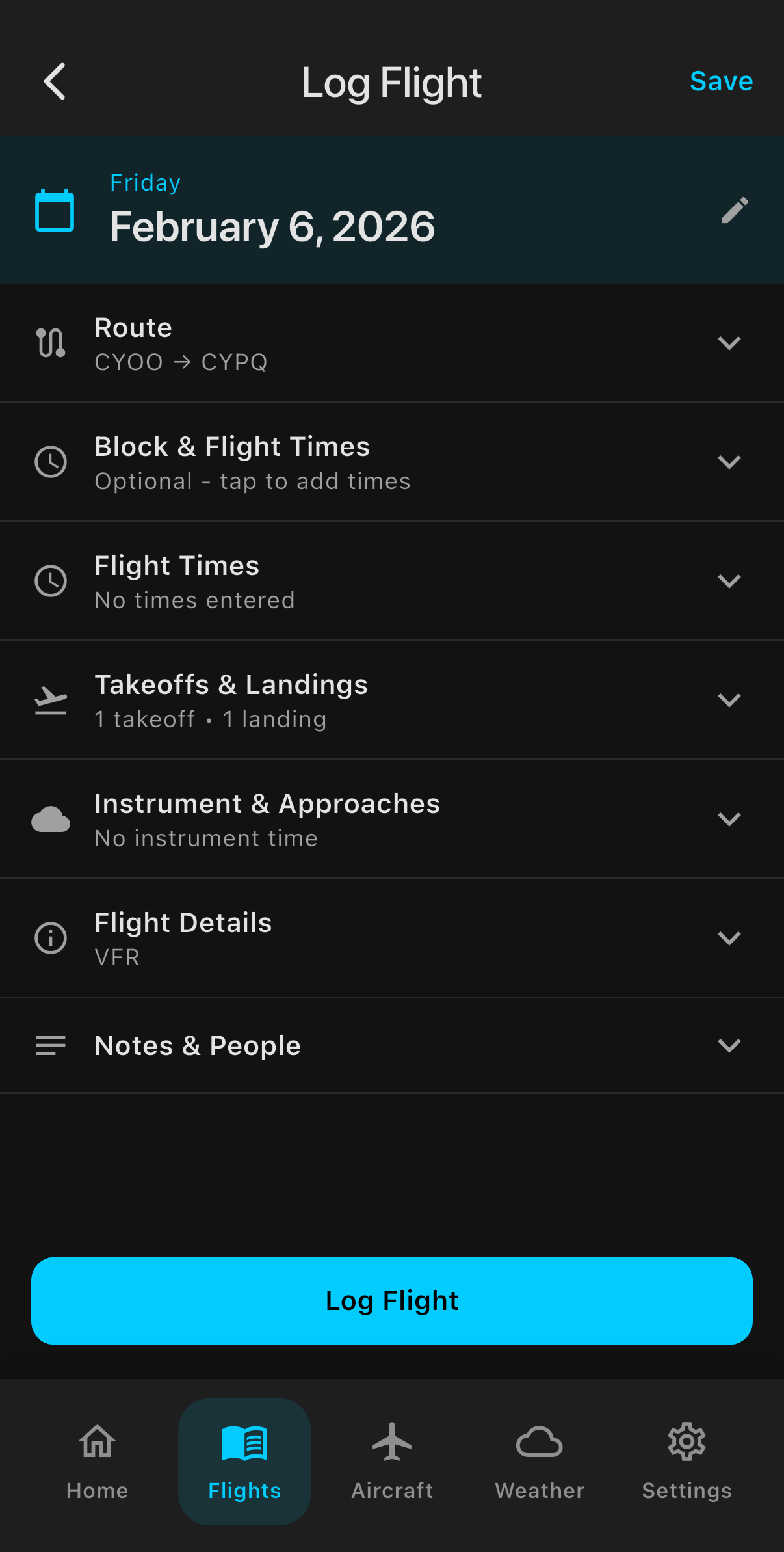Go back with the left arrow

point(55,81)
